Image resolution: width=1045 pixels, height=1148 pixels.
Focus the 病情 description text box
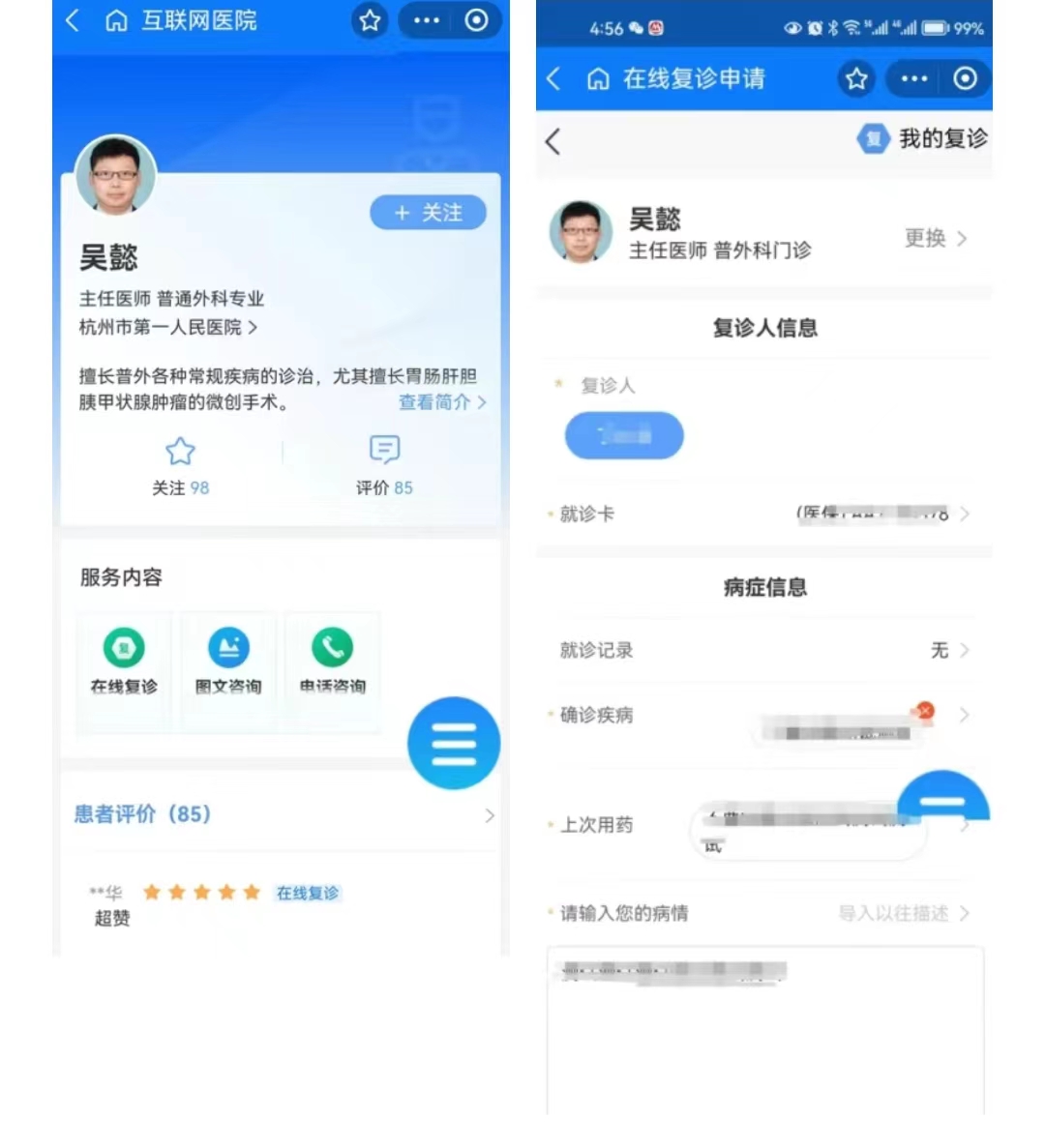pos(765,1031)
